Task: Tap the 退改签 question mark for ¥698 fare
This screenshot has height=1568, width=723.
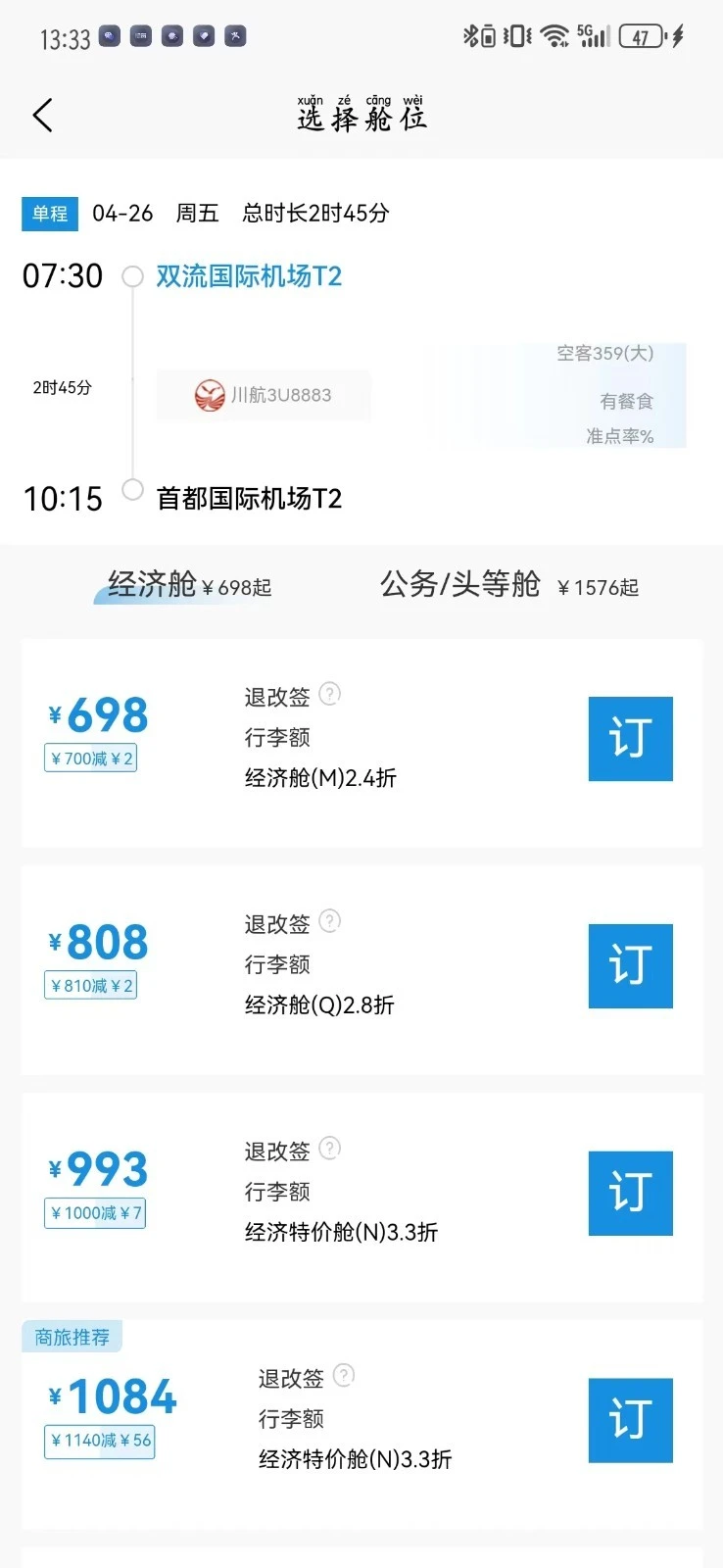Action: [329, 693]
